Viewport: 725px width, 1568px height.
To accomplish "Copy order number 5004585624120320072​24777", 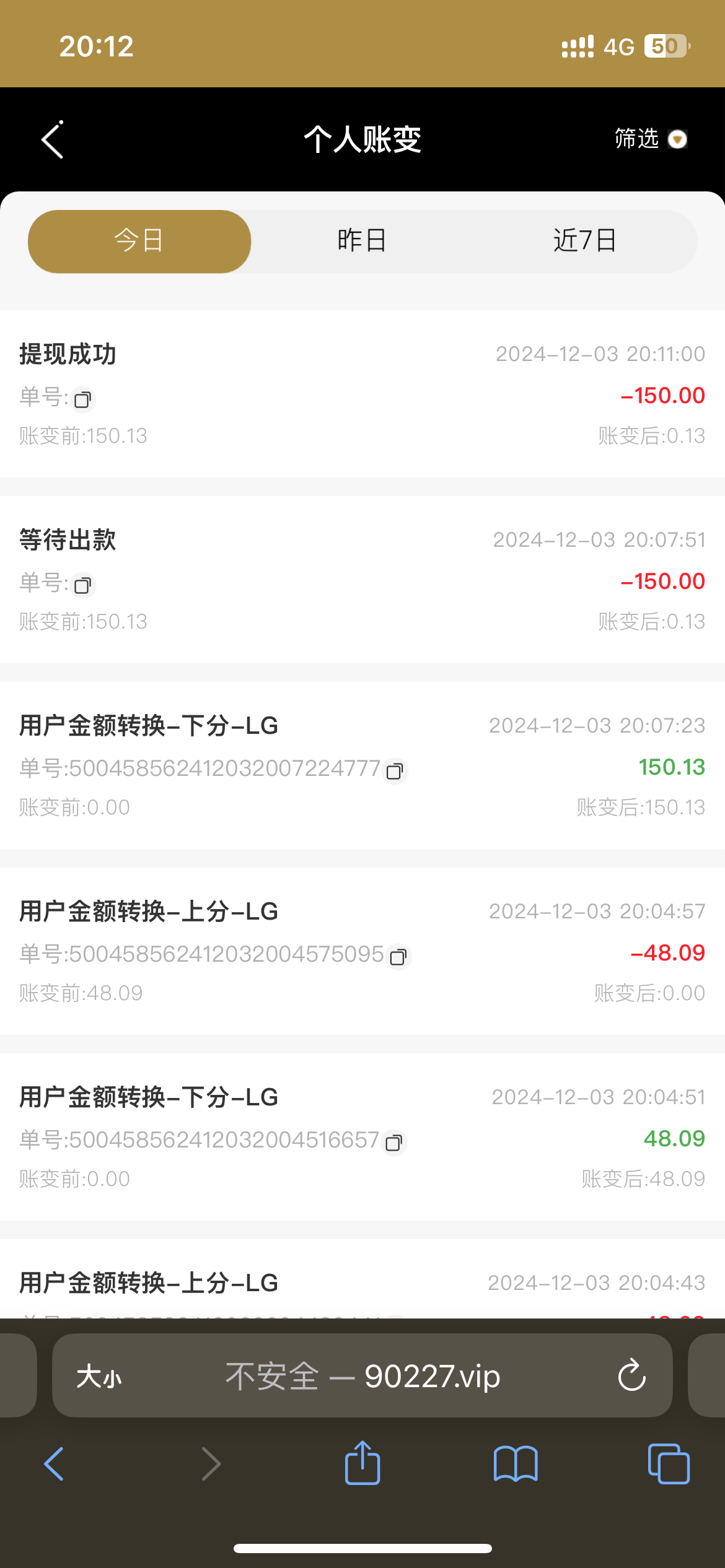I will [395, 771].
